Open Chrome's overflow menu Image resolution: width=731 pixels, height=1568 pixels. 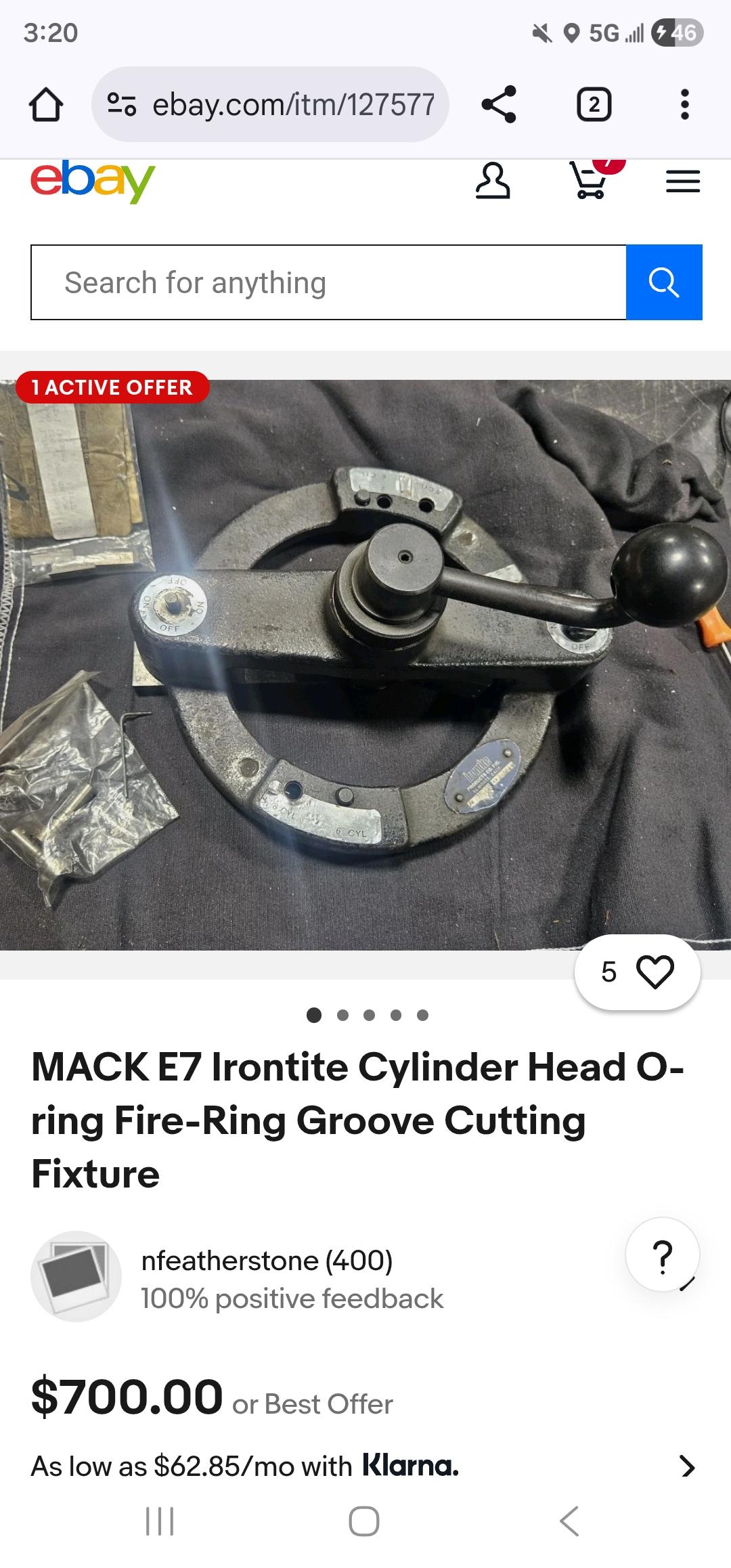[684, 105]
